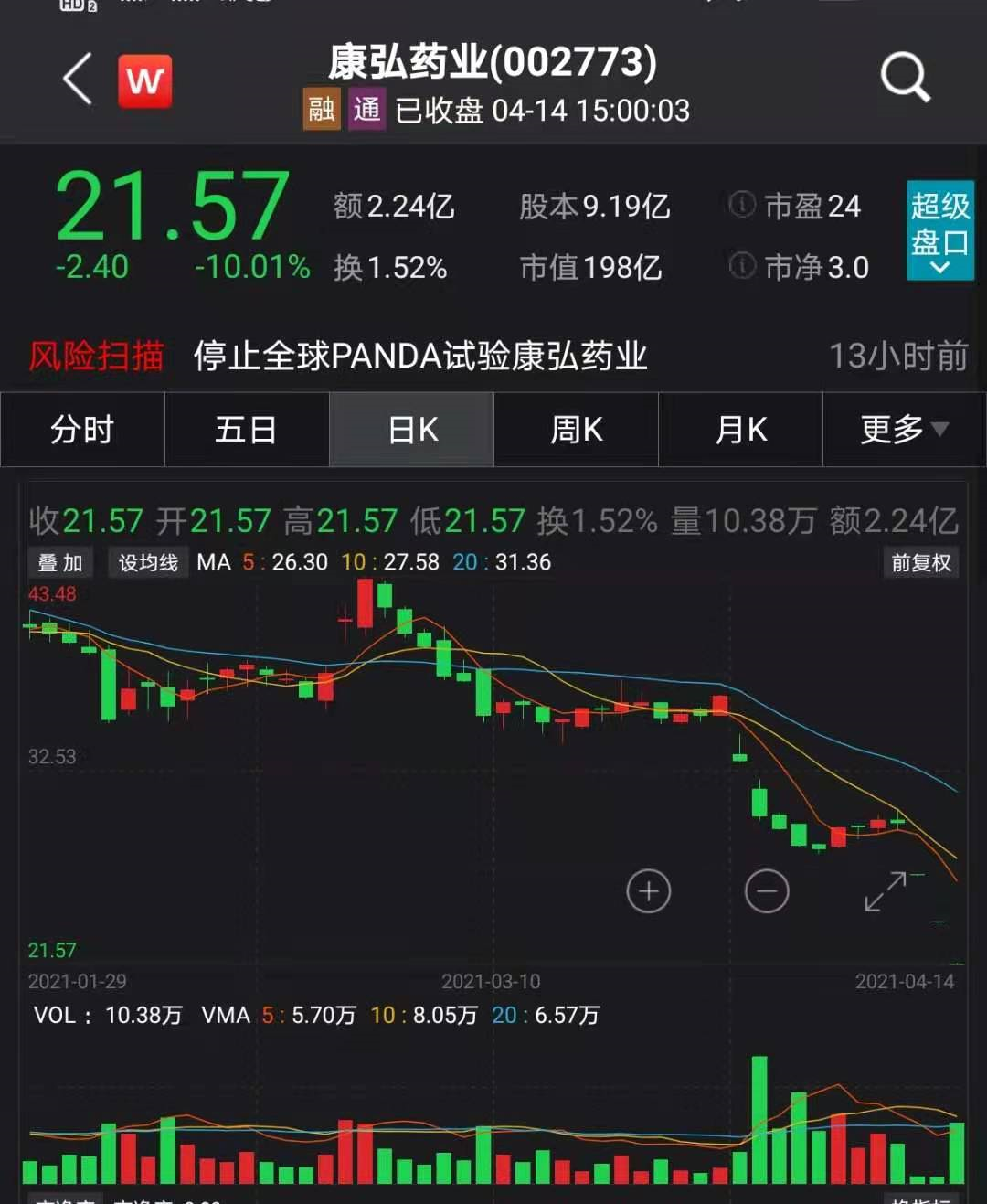Open the red W icon

point(144,80)
